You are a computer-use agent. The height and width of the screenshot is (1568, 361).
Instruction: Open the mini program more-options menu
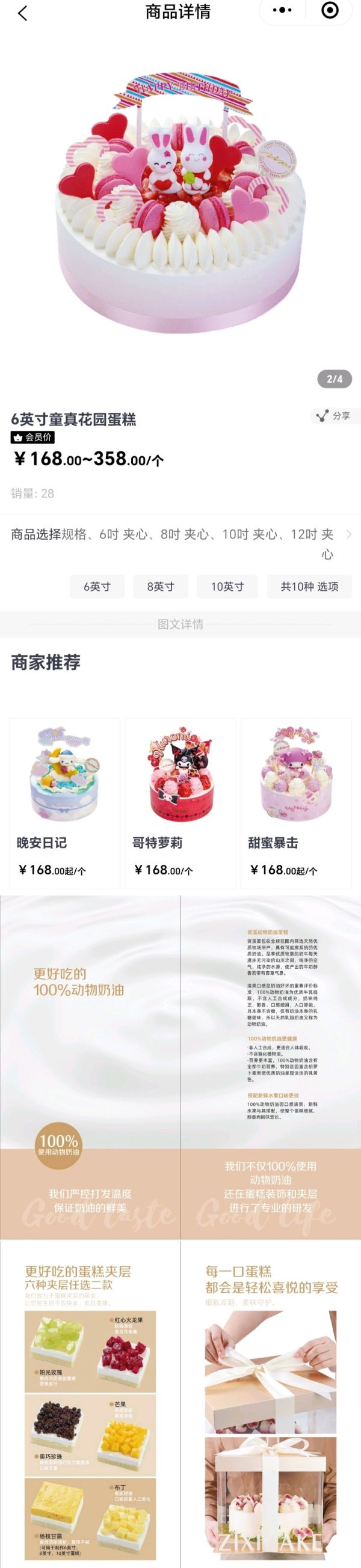coord(282,10)
